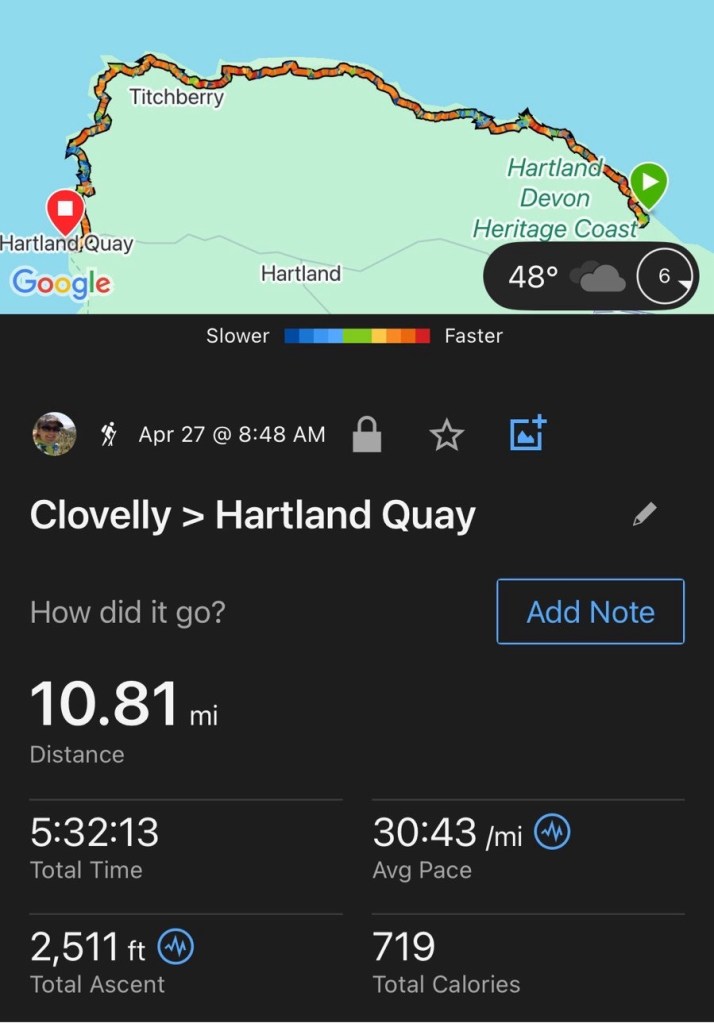Screen dimensions: 714x1023
Task: Mark this activity as favorite with the star
Action: click(446, 434)
